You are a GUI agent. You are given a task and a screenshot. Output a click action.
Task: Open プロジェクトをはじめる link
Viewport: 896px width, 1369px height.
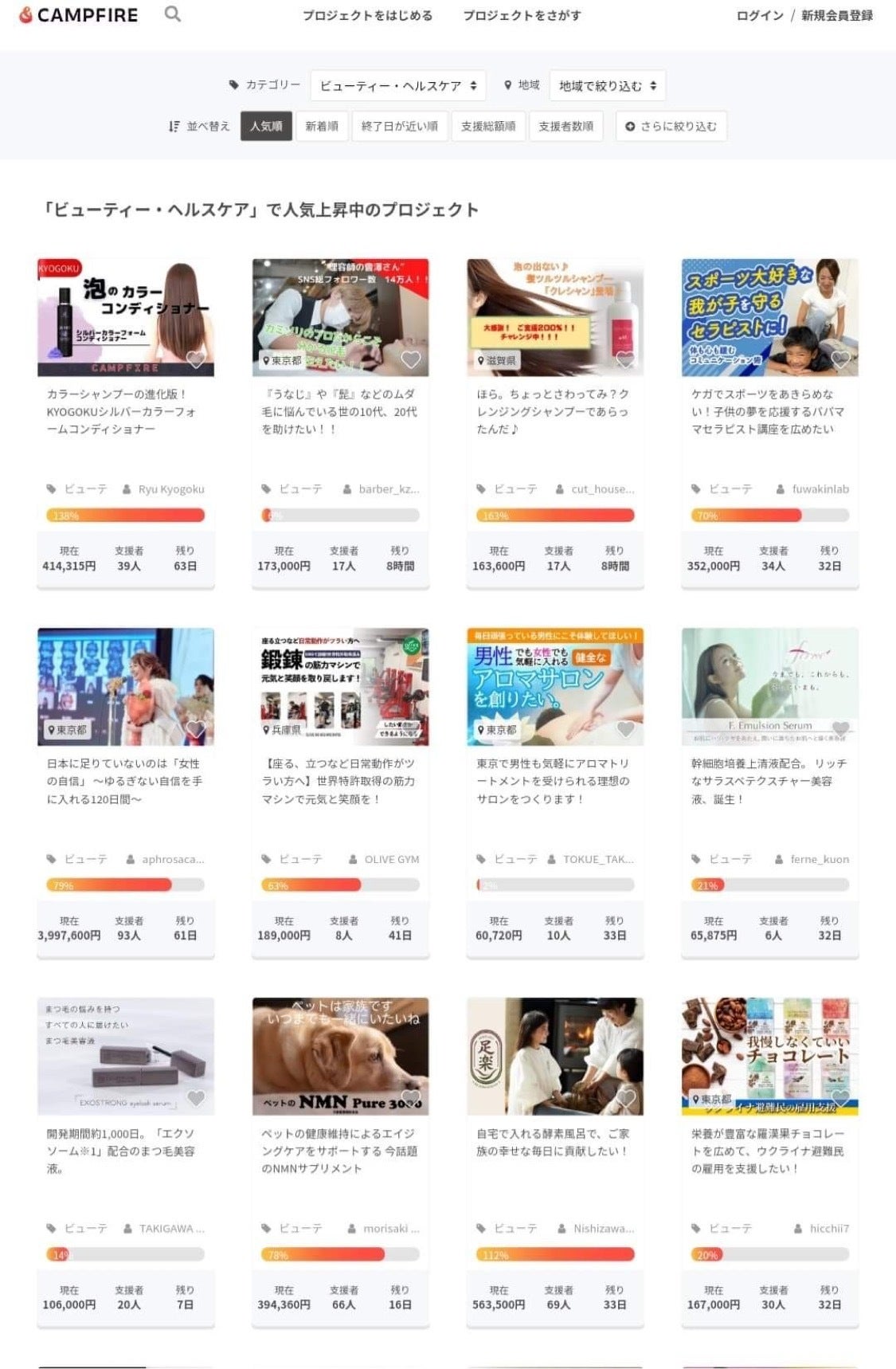[367, 15]
